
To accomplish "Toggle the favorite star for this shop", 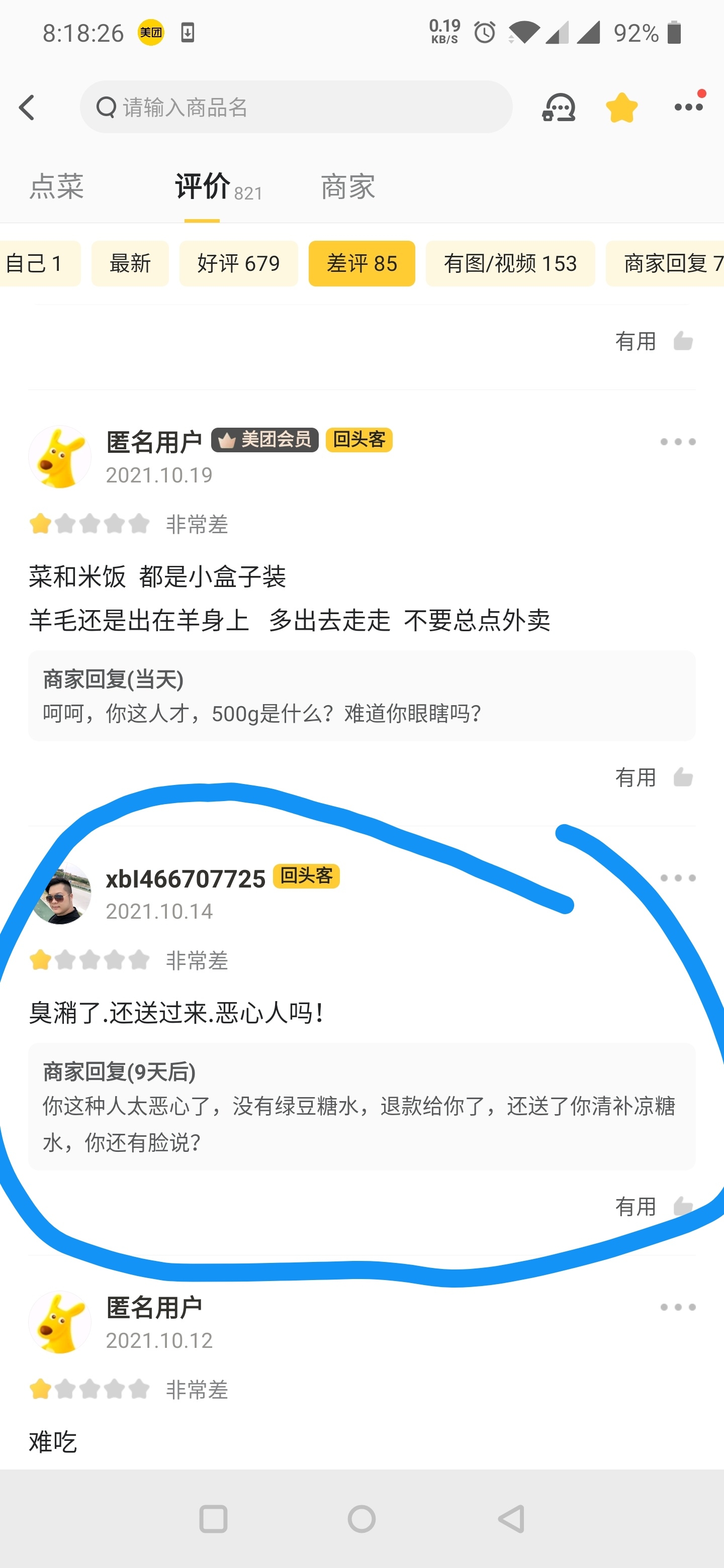I will click(621, 108).
